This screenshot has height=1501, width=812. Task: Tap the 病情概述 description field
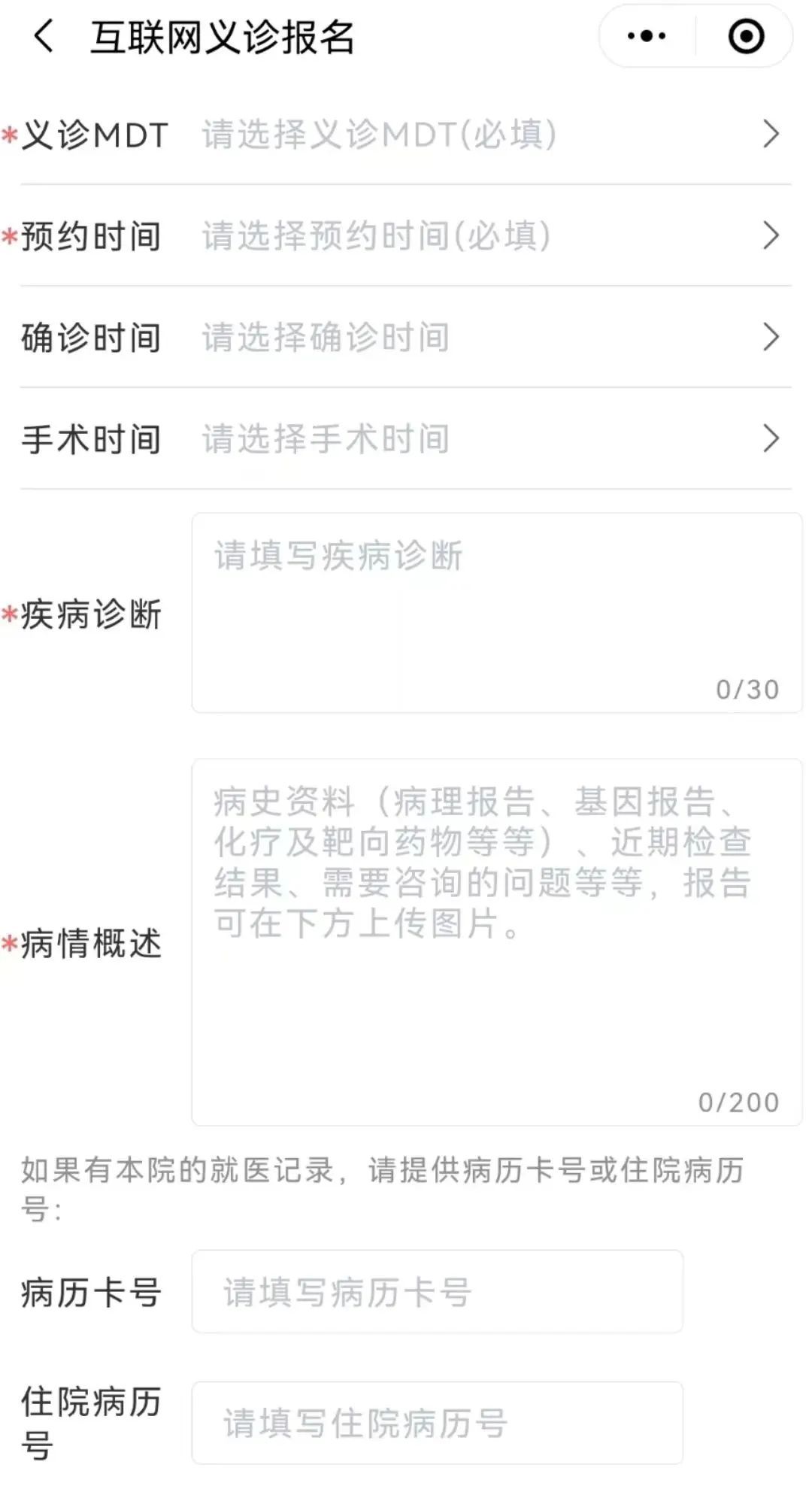pos(496,942)
